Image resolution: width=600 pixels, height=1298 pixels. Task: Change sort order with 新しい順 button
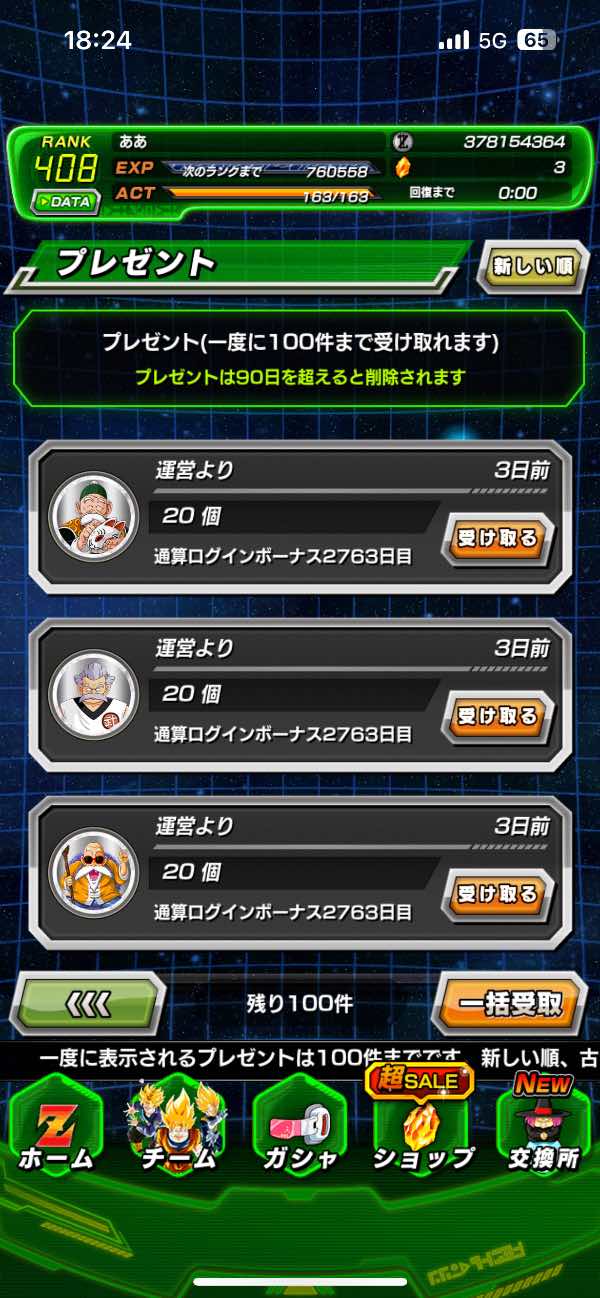pyautogui.click(x=530, y=267)
